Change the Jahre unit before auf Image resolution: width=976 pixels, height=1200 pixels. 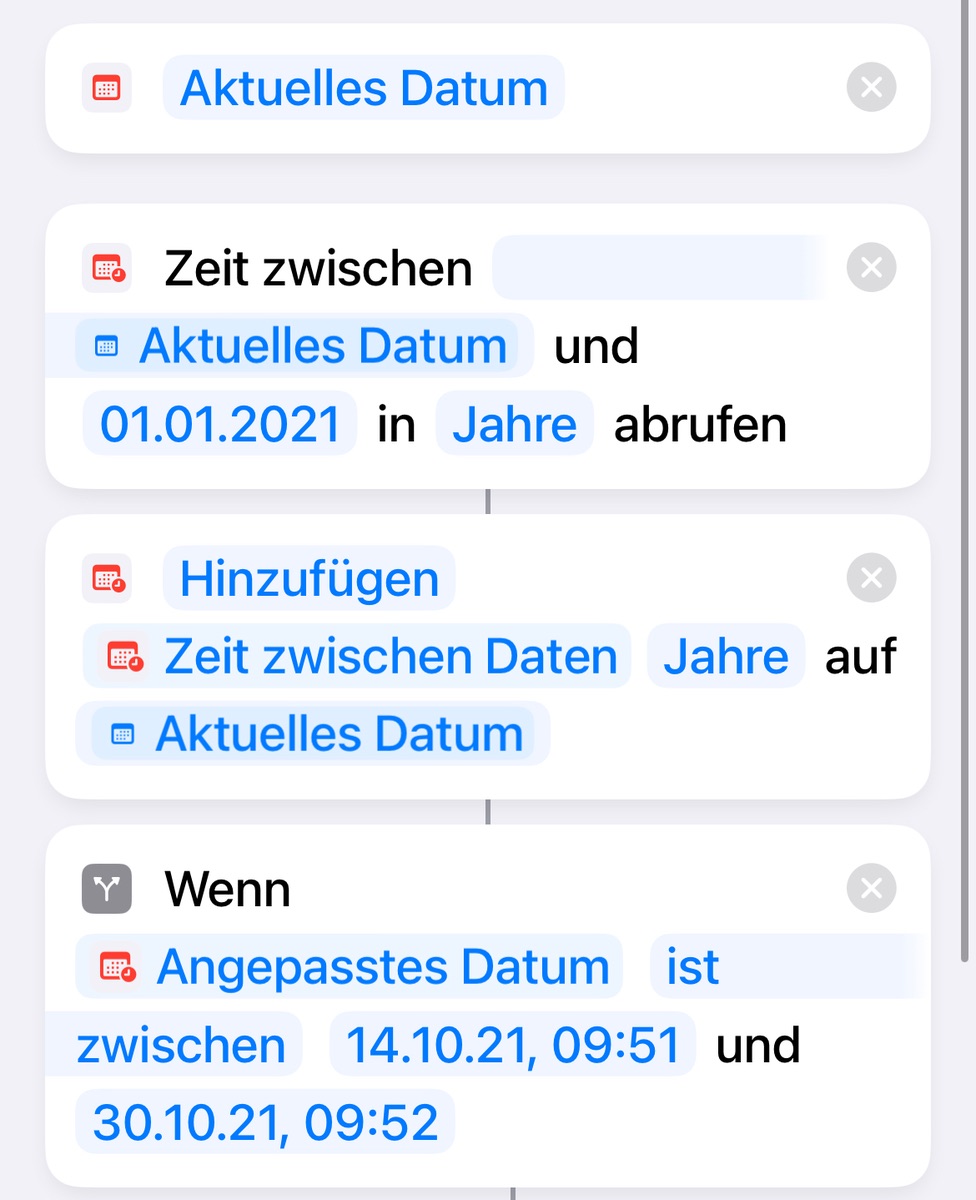point(726,657)
